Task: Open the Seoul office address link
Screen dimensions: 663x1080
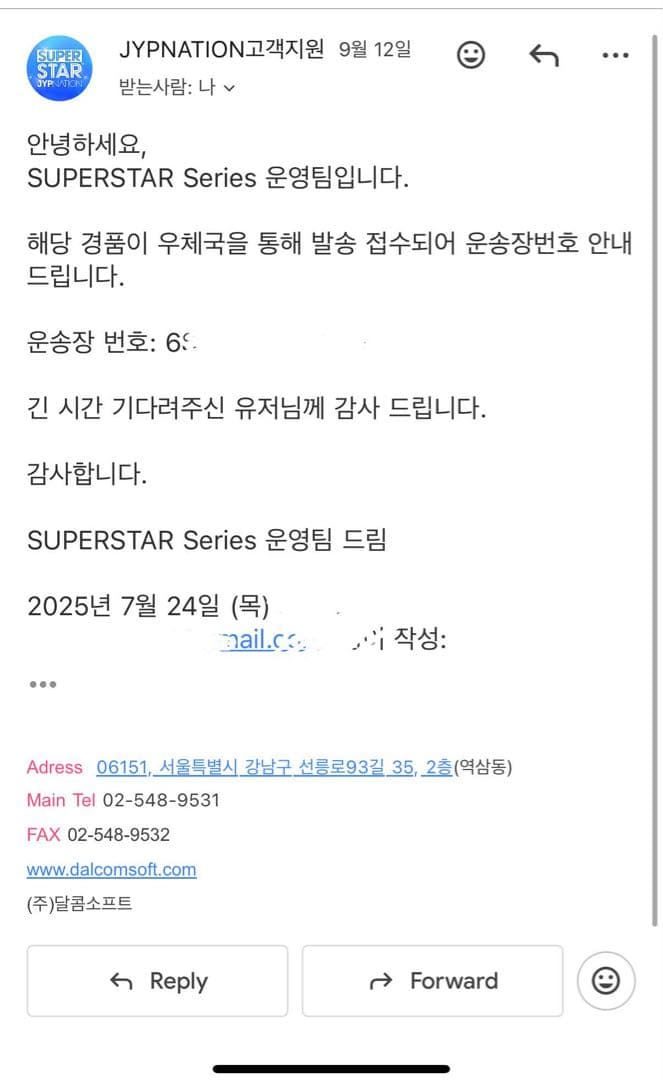Action: (273, 768)
